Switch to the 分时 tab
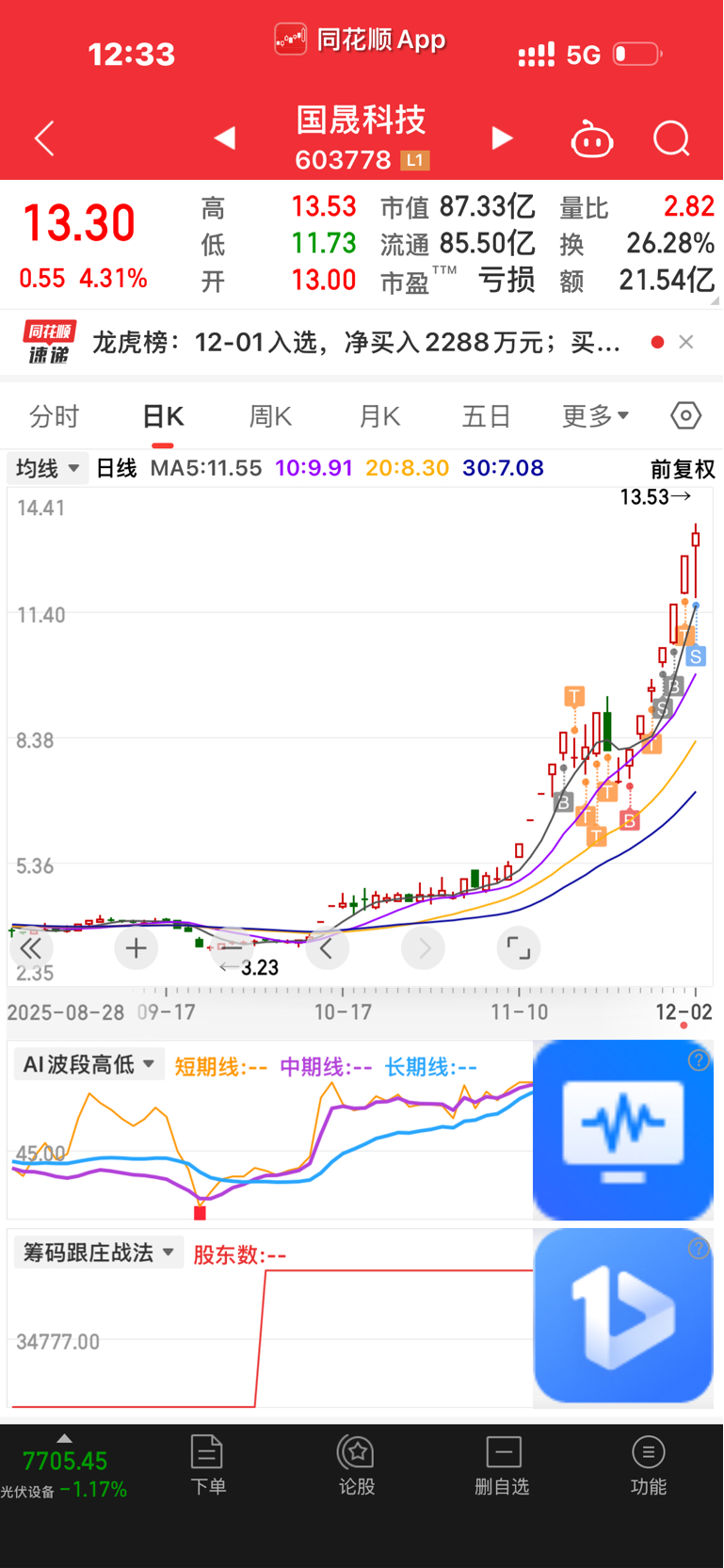This screenshot has height=1568, width=724. point(55,416)
